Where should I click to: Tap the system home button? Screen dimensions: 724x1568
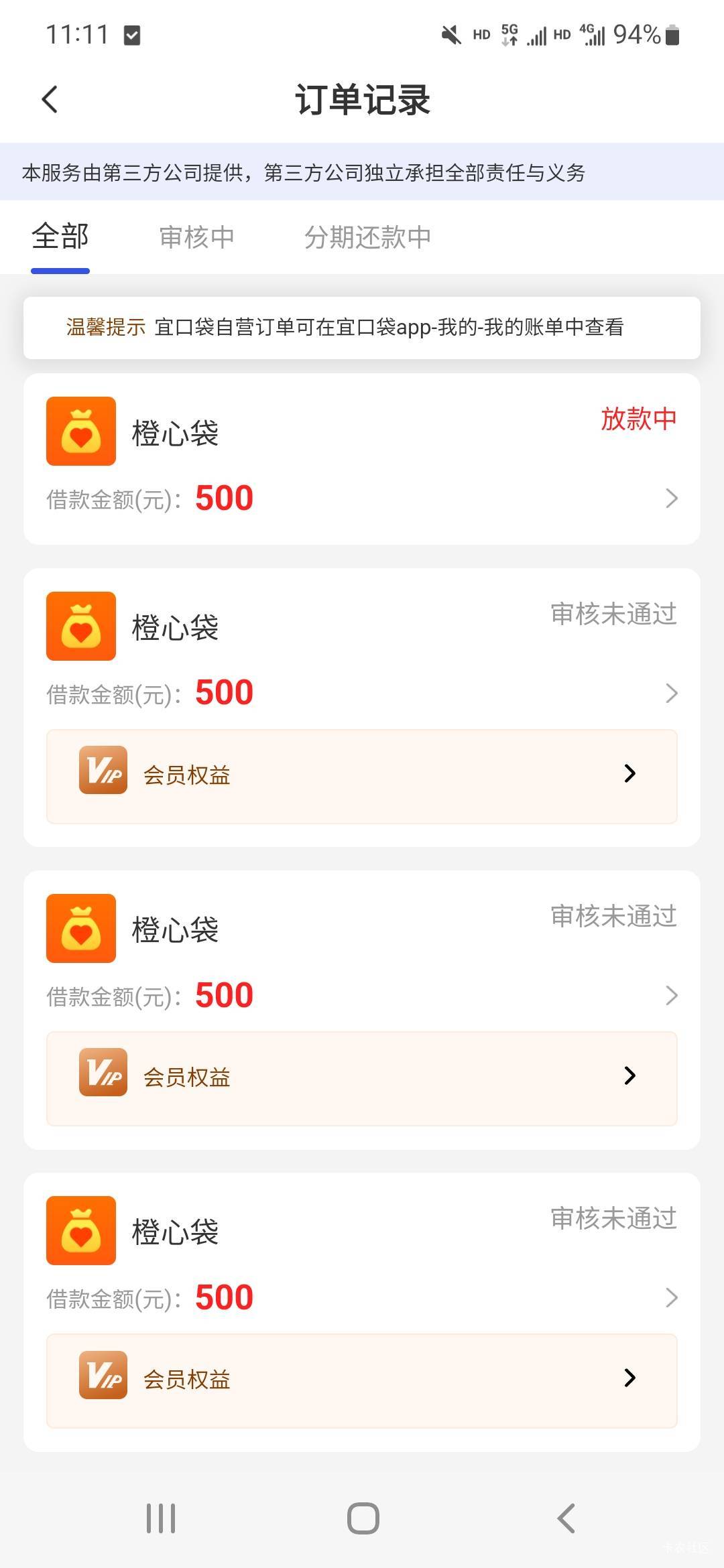coord(363,1518)
